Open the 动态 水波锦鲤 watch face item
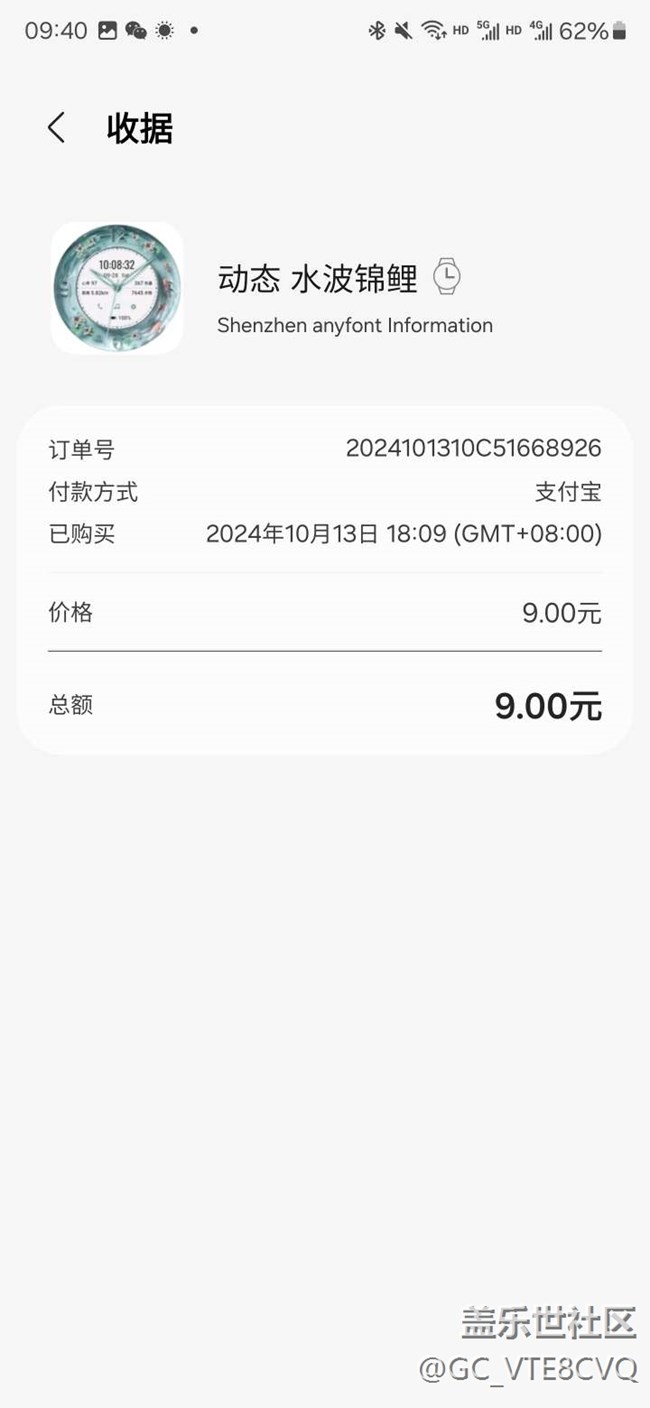Viewport: 650px width, 1408px height. pyautogui.click(x=317, y=279)
